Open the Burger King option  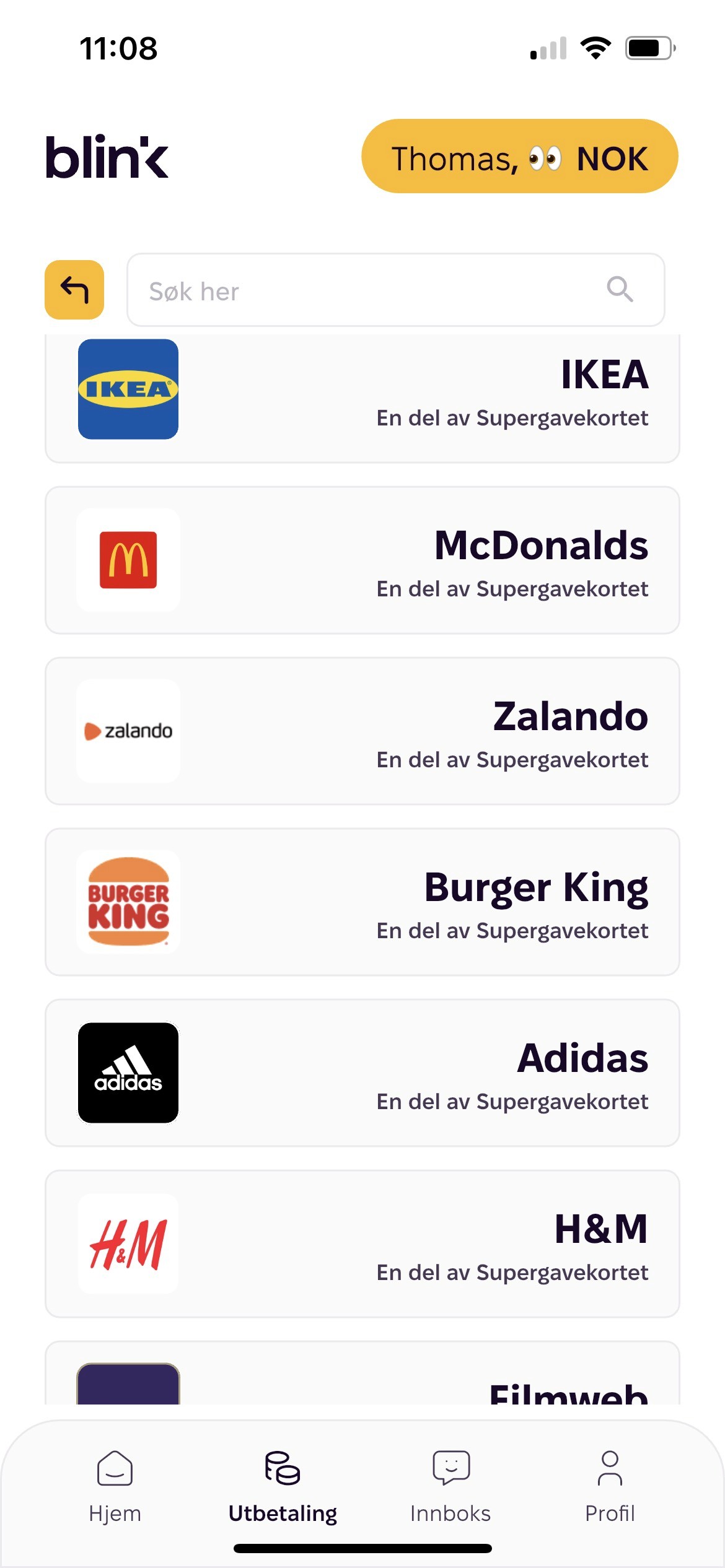362,902
